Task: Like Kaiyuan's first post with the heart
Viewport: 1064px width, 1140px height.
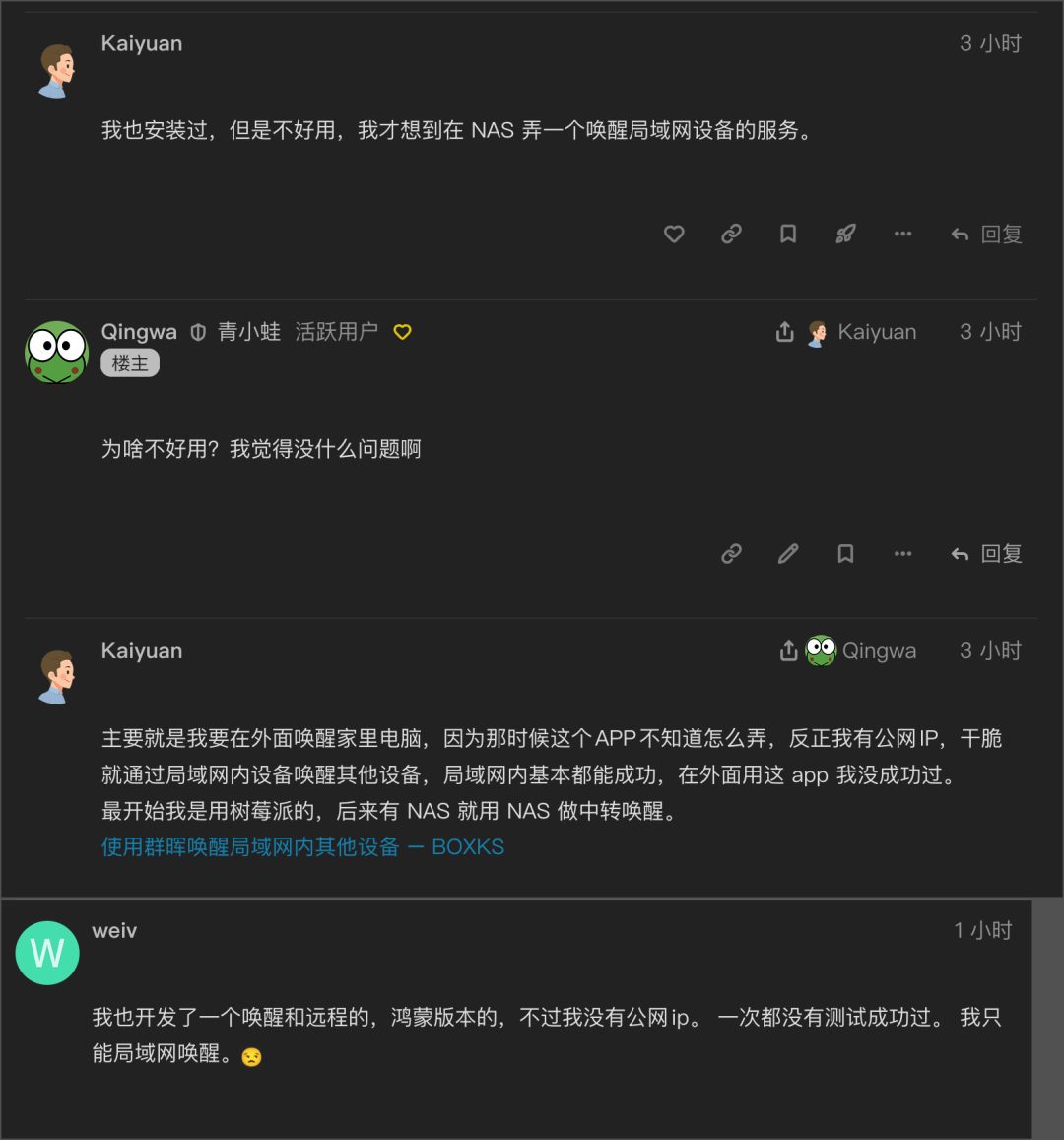Action: (x=674, y=235)
